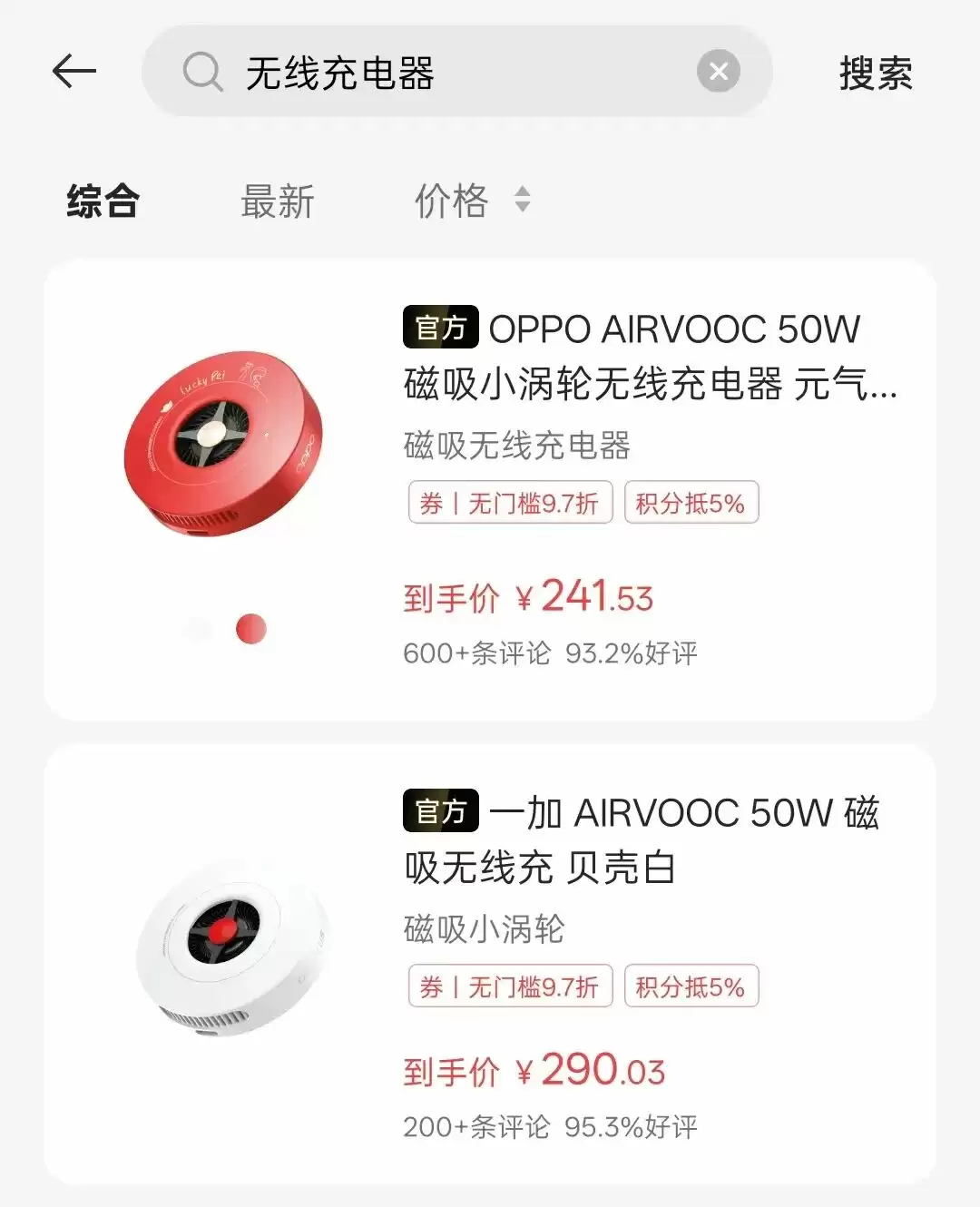This screenshot has height=1207, width=980.
Task: Switch to the 最新 tab
Action: pos(277,201)
